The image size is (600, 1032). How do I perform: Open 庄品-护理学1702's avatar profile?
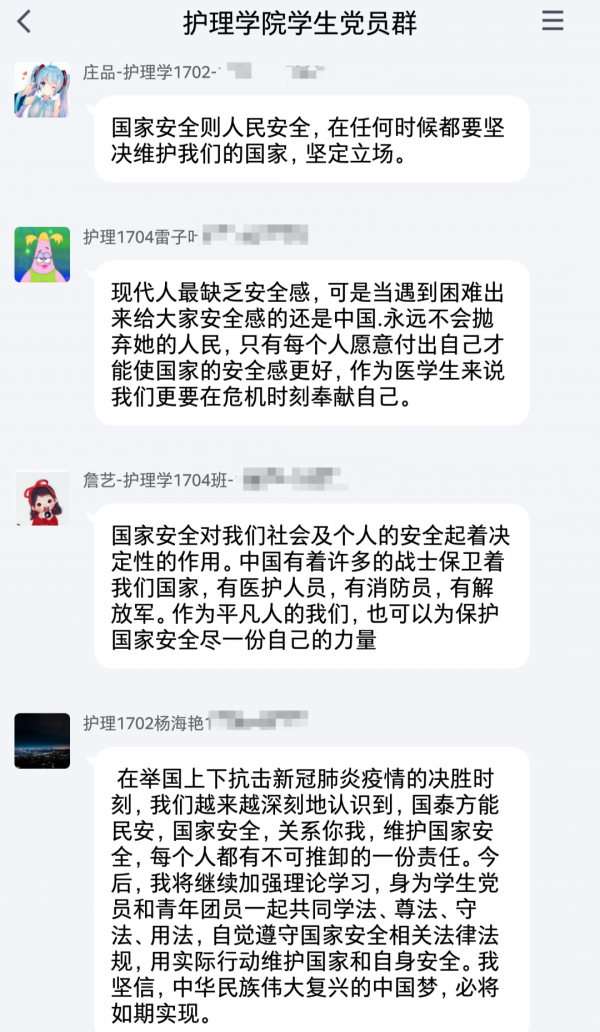(x=42, y=90)
